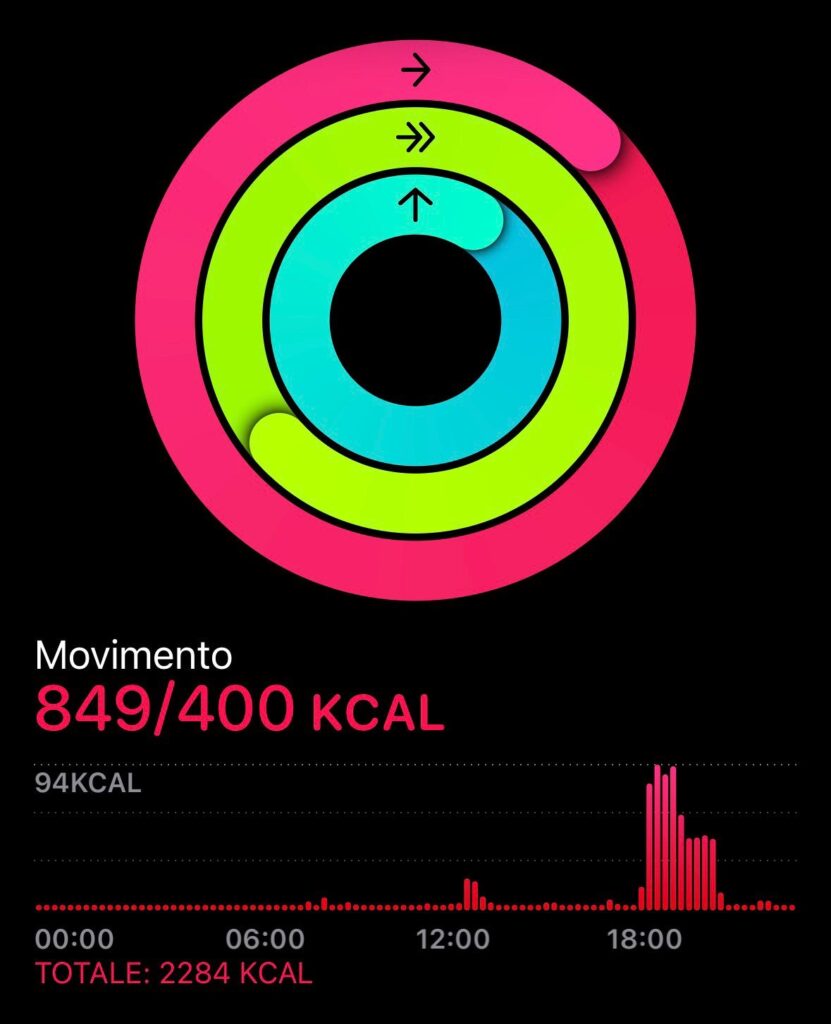Select the 849/400 KCAL value
Screen dimensions: 831x1024
coord(237,708)
